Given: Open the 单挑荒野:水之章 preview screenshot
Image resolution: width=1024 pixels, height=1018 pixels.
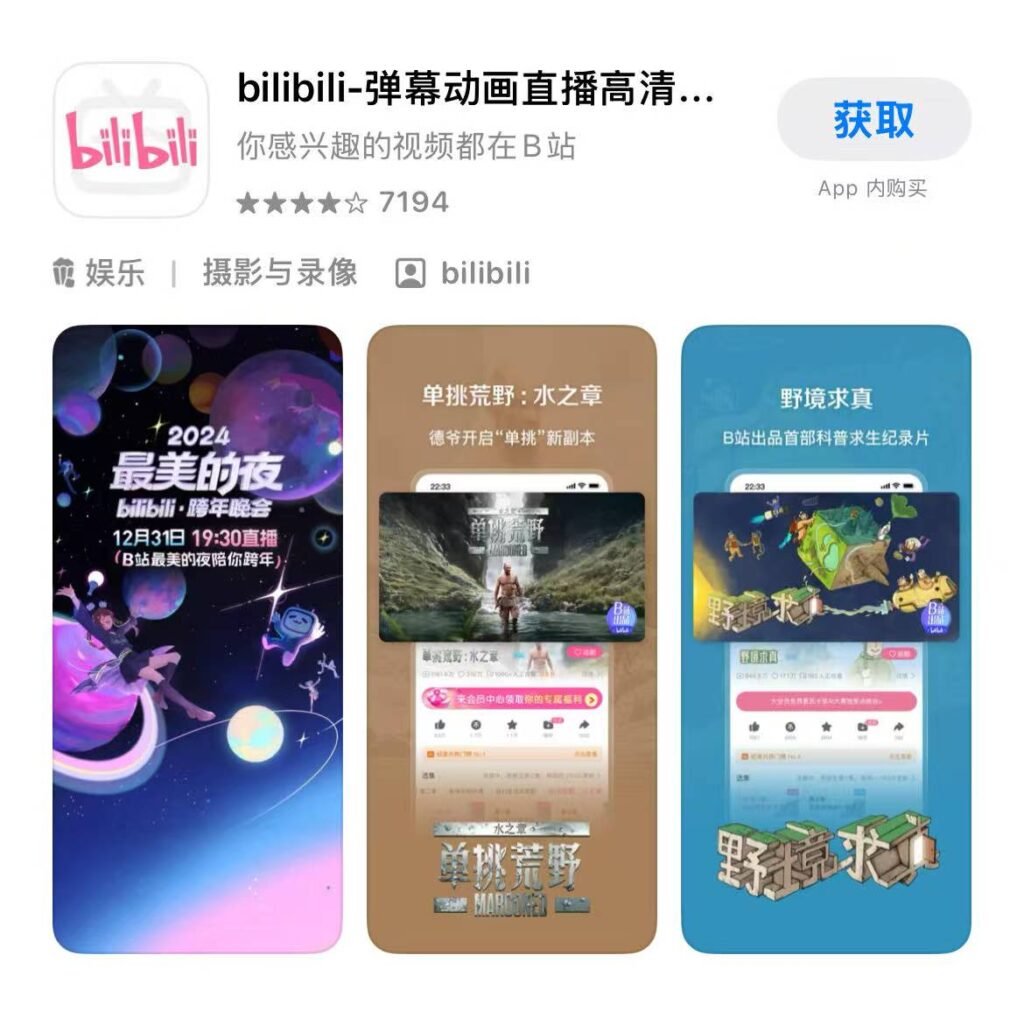Looking at the screenshot, I should (511, 638).
